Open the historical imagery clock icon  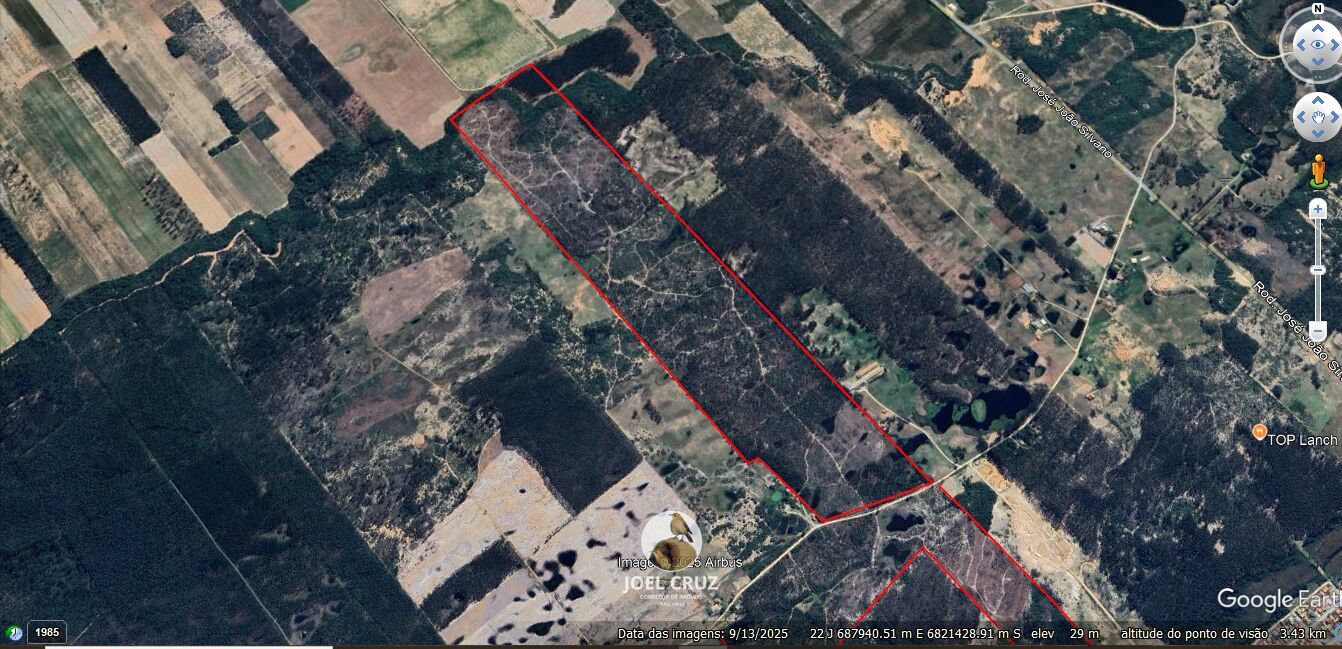coord(13,632)
